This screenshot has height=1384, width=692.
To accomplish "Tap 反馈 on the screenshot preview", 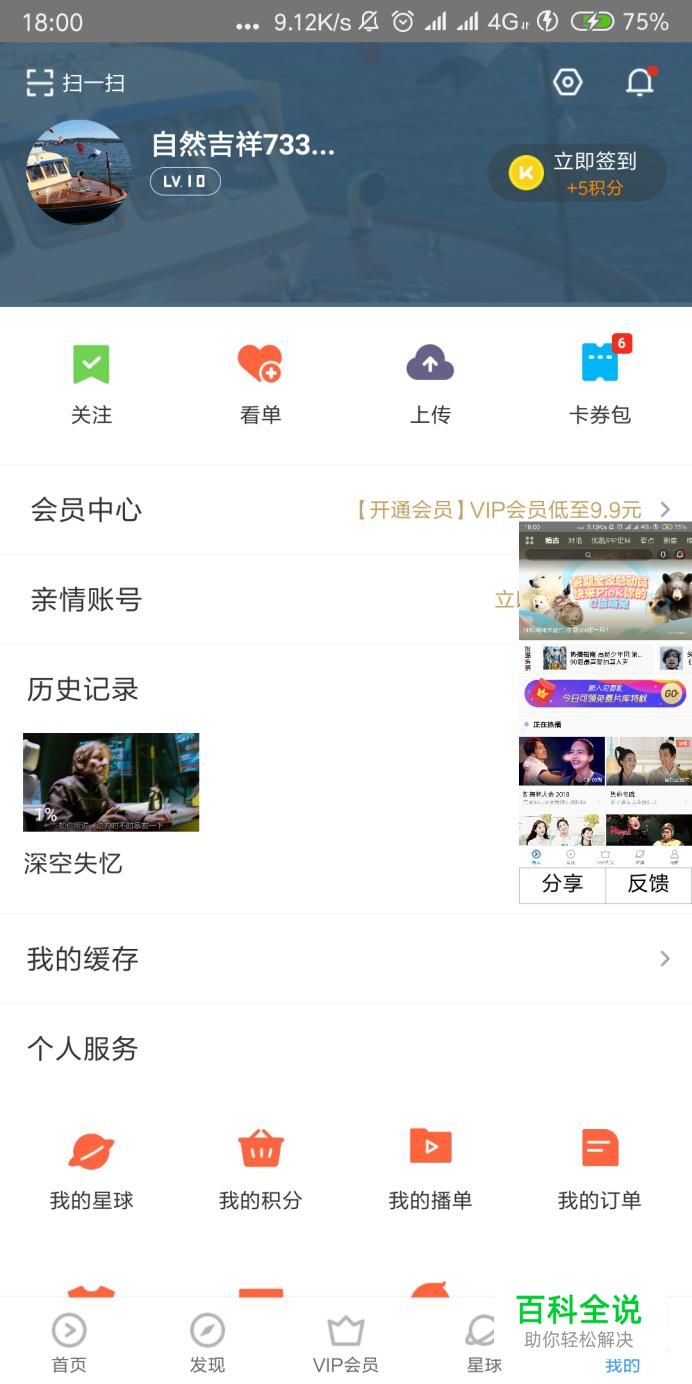I will pos(648,884).
